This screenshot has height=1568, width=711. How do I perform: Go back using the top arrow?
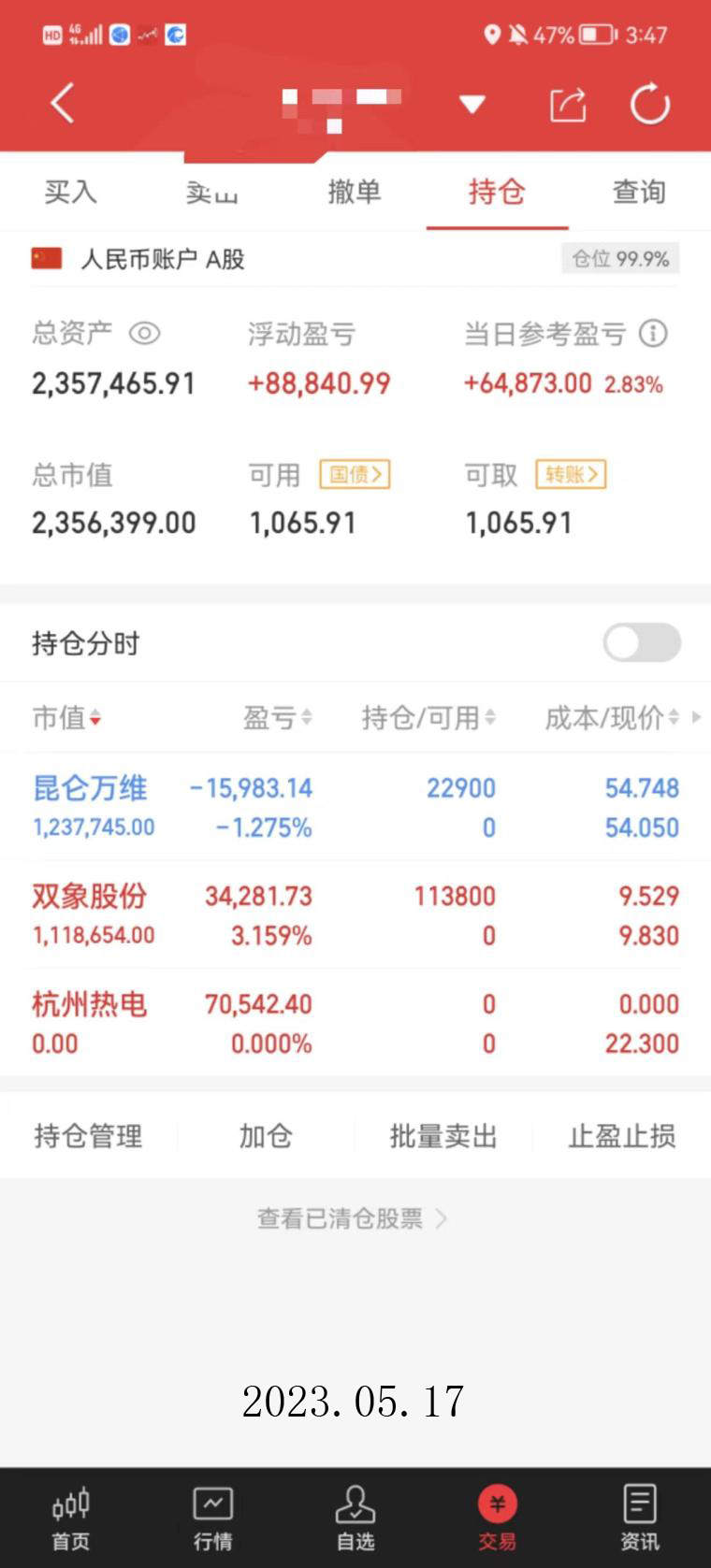[x=62, y=103]
